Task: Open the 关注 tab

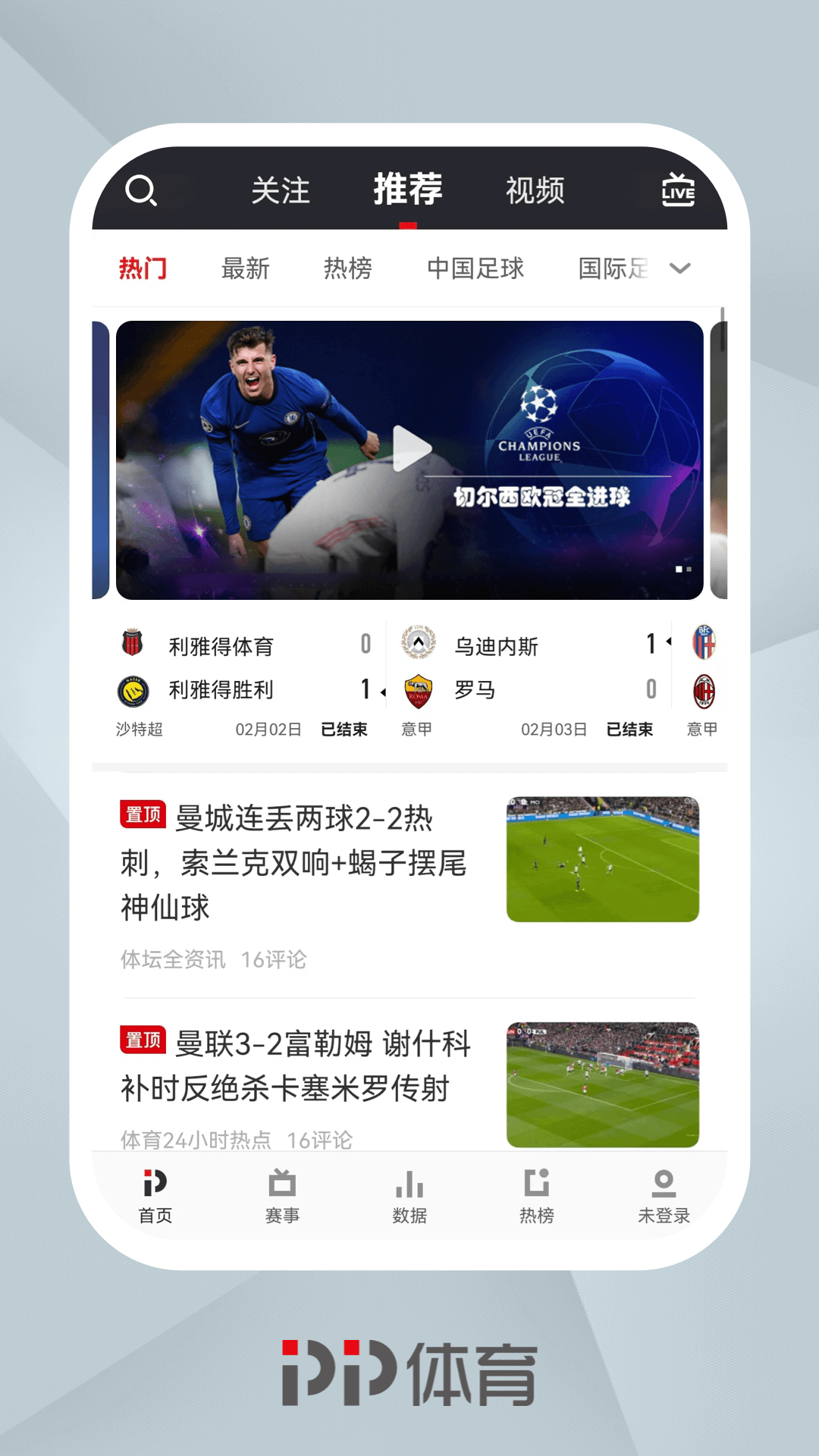Action: tap(281, 192)
